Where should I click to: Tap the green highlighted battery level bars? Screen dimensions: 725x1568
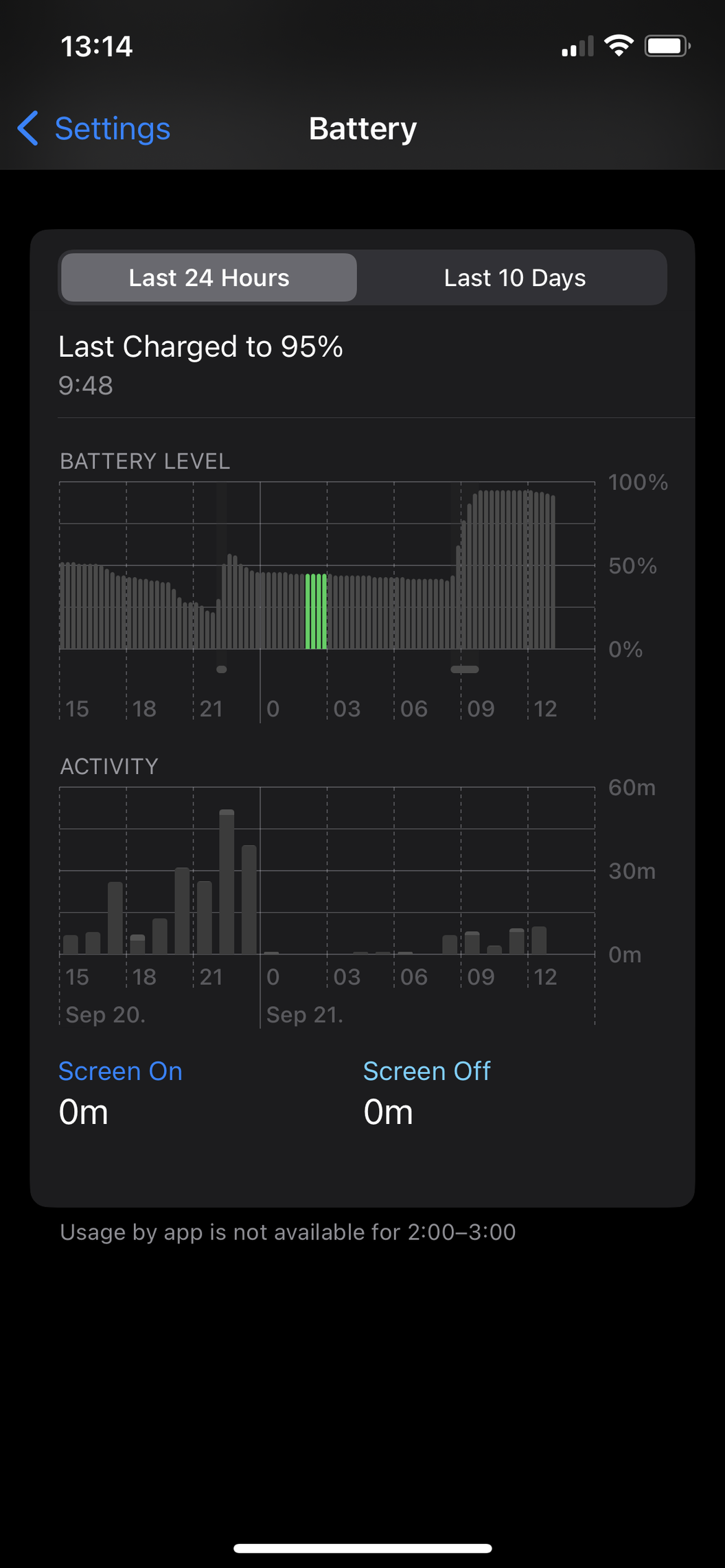point(316,611)
